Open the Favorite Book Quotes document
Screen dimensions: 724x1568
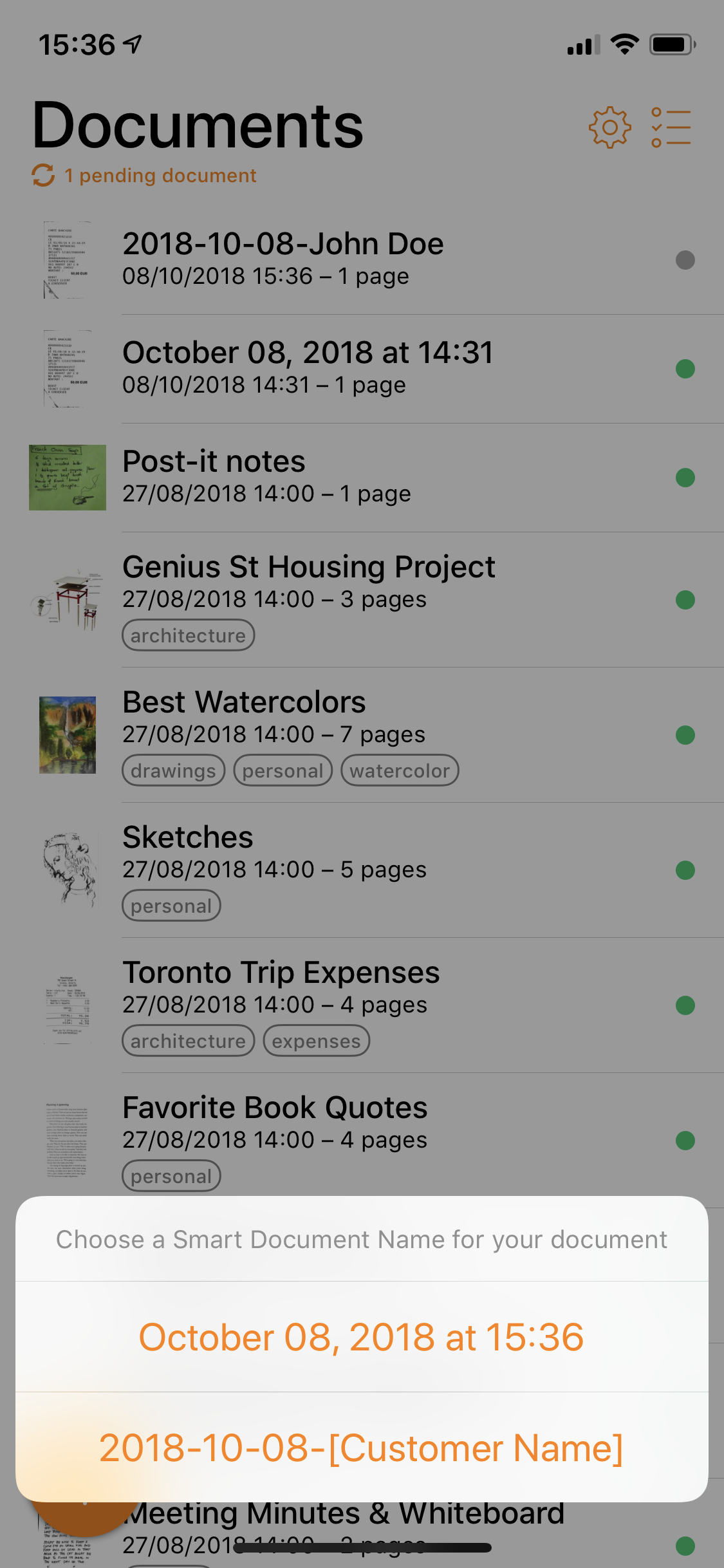coord(362,1135)
